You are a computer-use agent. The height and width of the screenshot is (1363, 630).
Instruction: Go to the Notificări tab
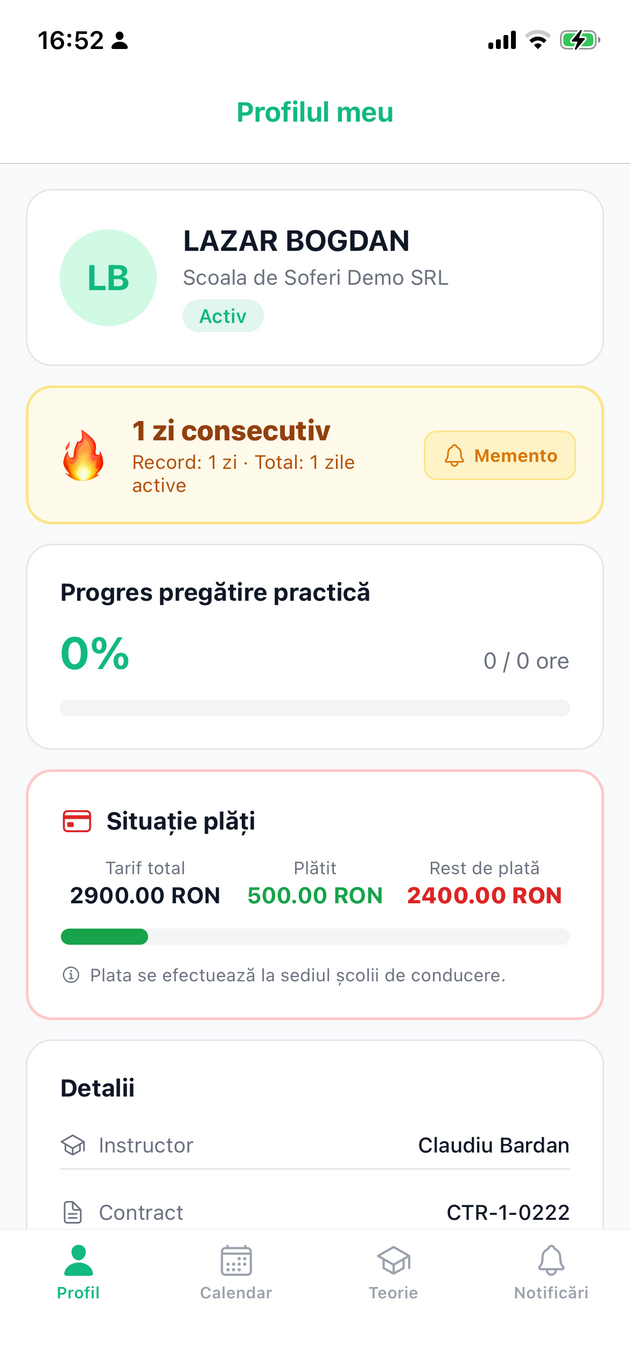point(551,1272)
